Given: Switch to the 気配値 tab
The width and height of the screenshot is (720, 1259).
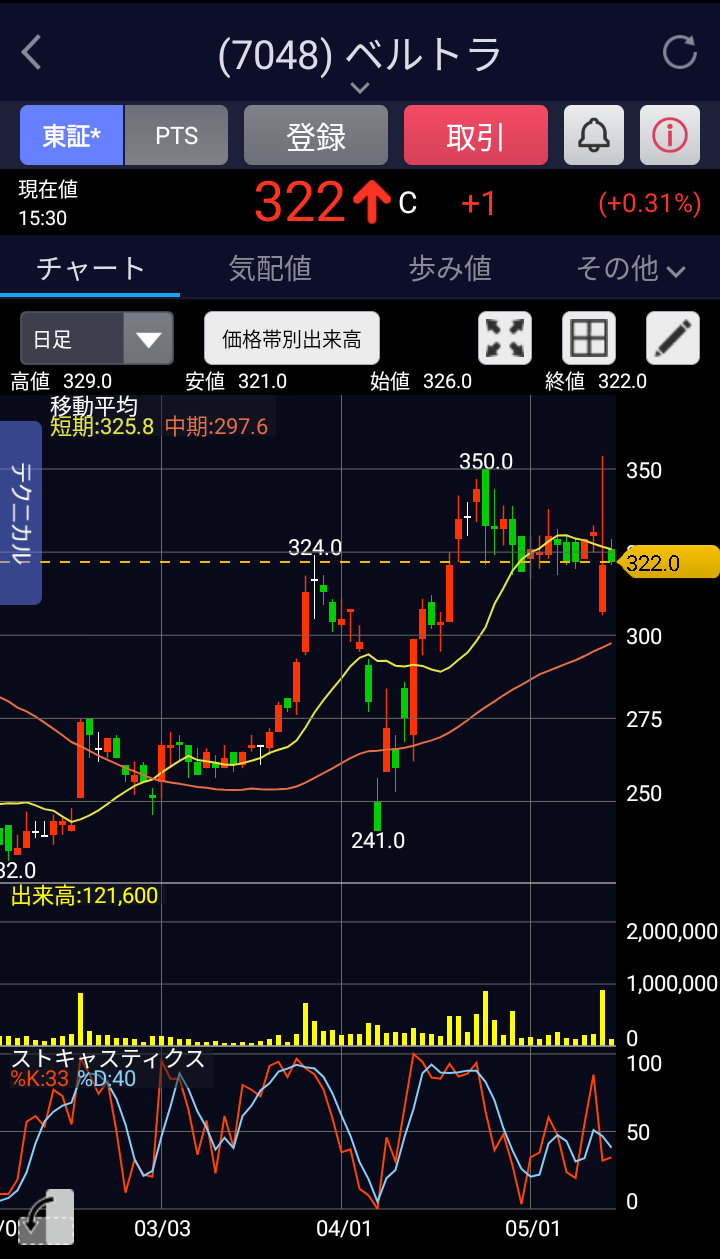Looking at the screenshot, I should pyautogui.click(x=270, y=268).
